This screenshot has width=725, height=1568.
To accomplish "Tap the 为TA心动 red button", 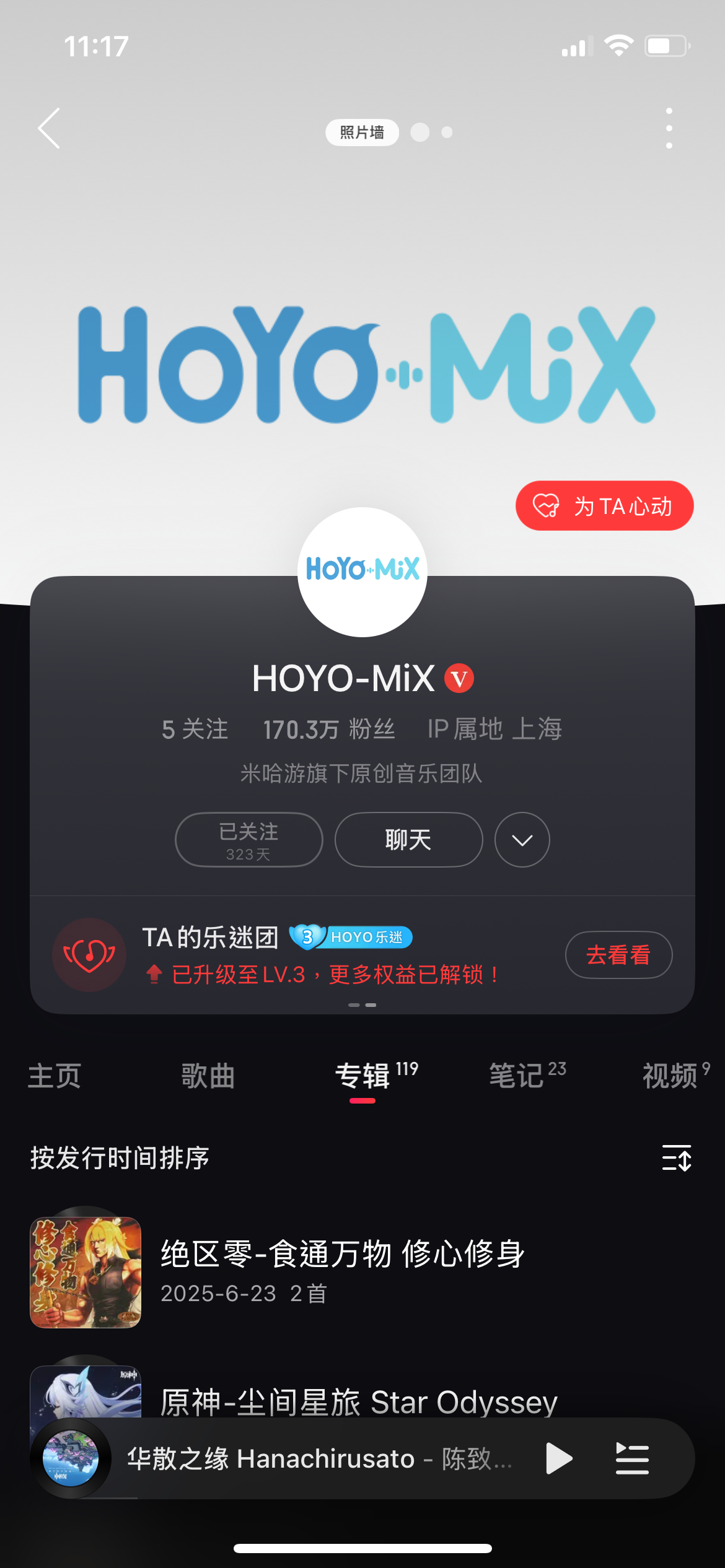I will (x=604, y=506).
